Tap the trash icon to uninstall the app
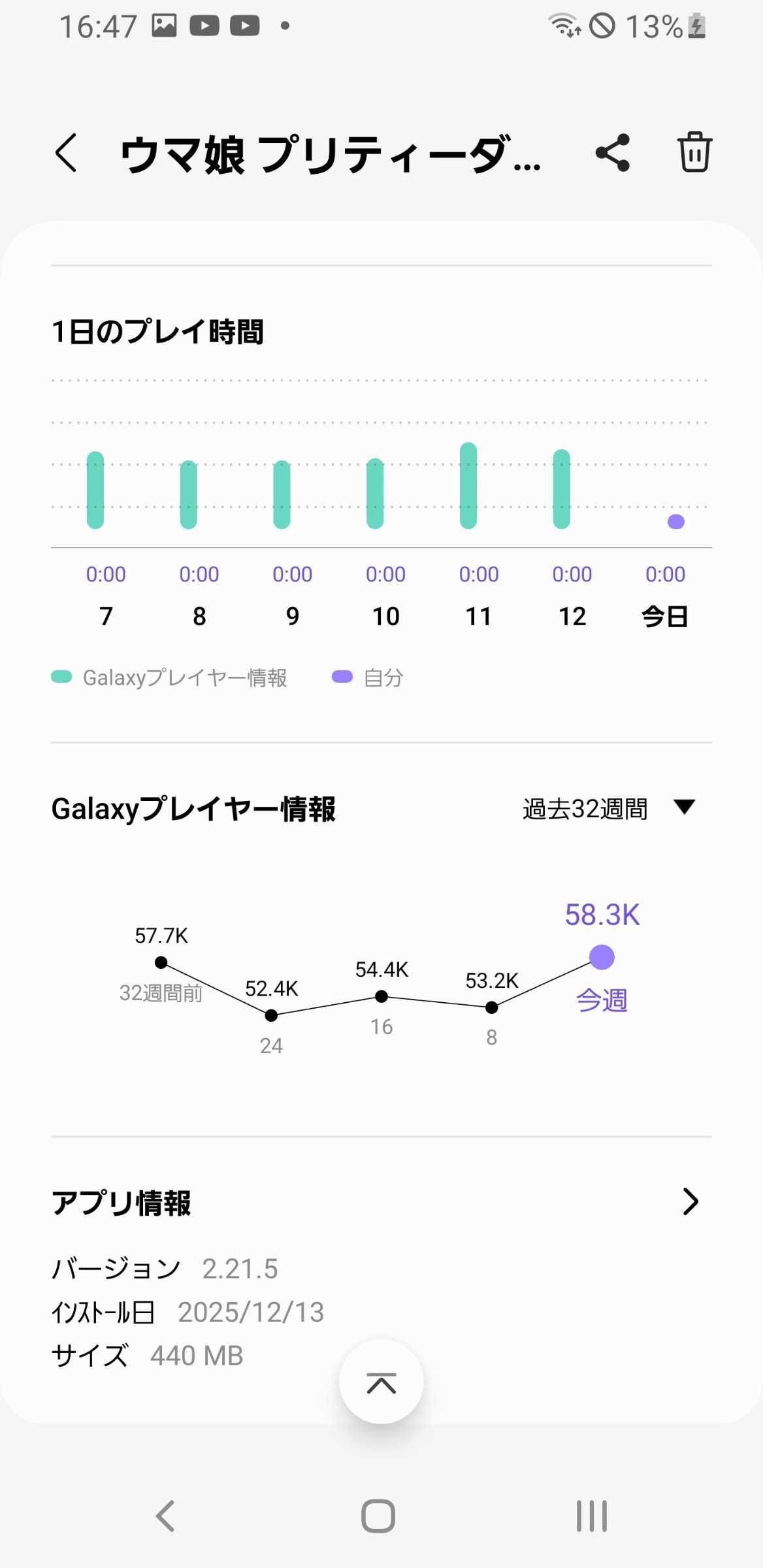Screen dimensions: 763x1568 [x=694, y=153]
